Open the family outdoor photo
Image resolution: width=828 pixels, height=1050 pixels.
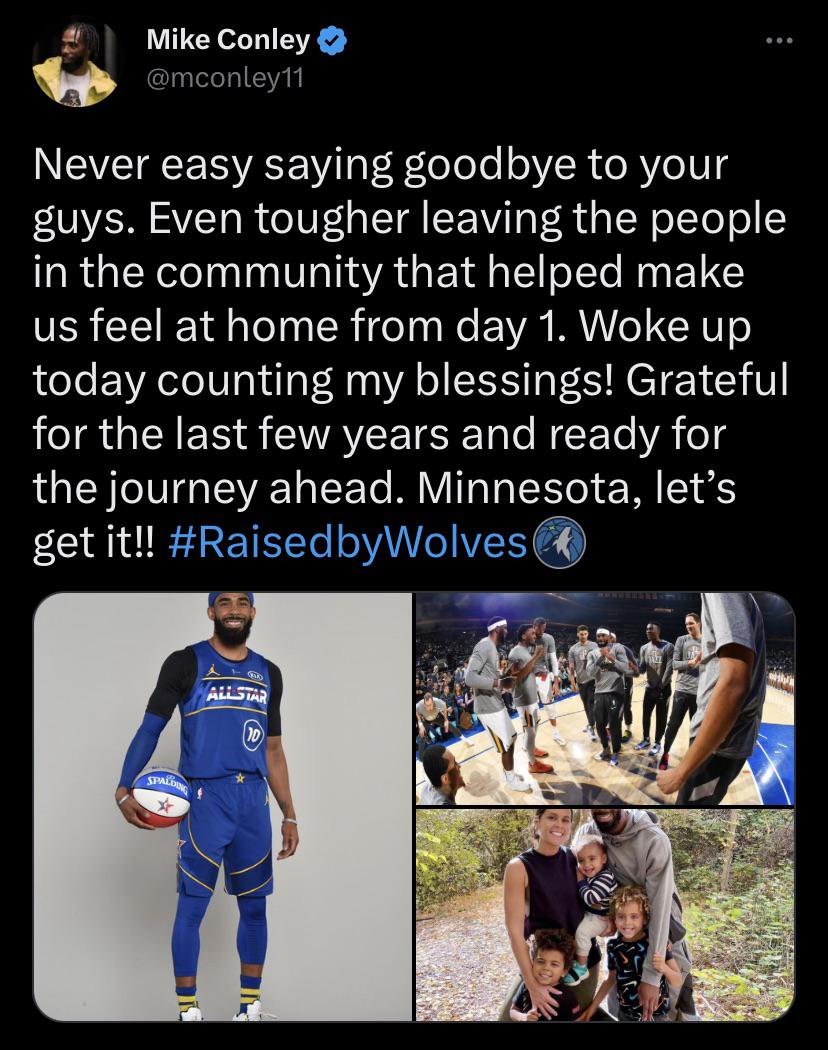(604, 915)
